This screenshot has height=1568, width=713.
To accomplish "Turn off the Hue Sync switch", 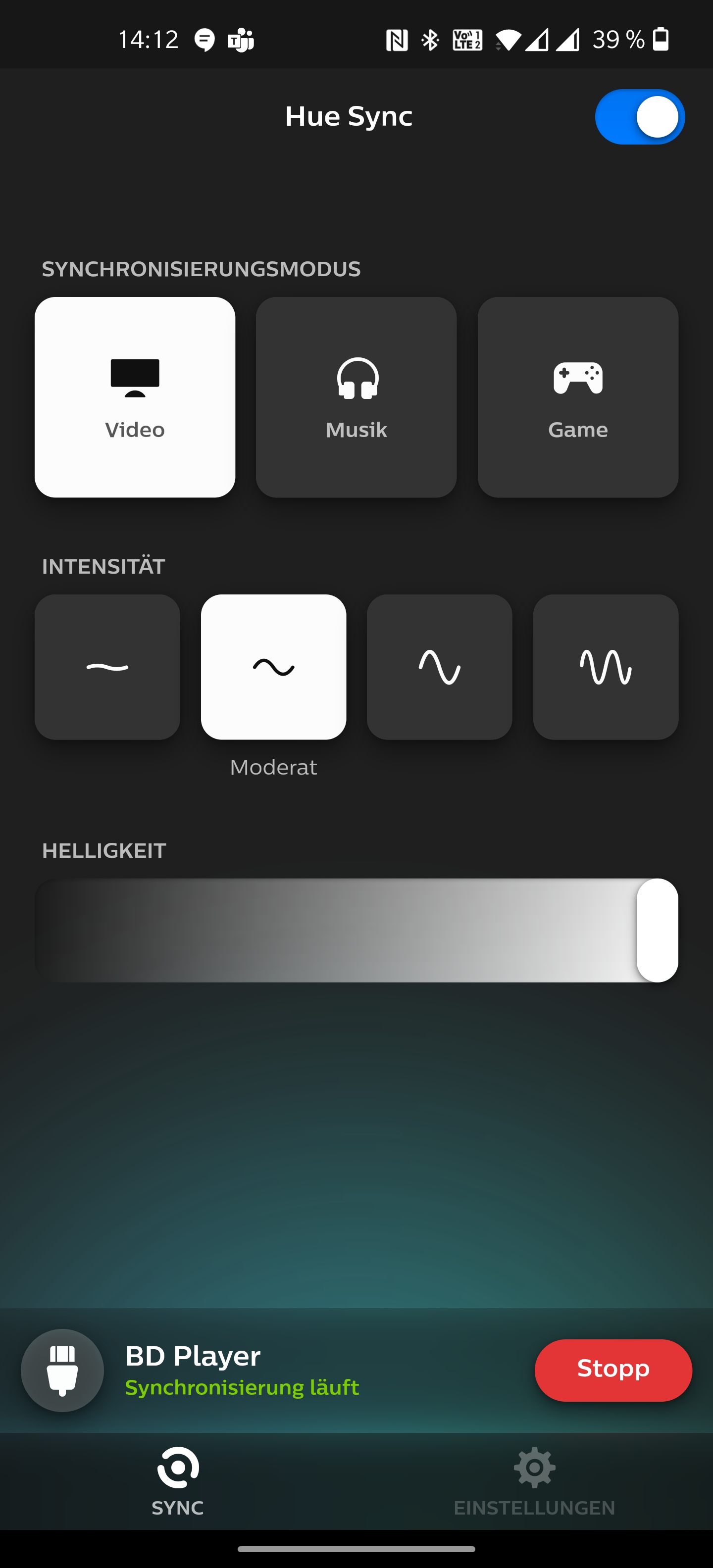I will [x=639, y=117].
